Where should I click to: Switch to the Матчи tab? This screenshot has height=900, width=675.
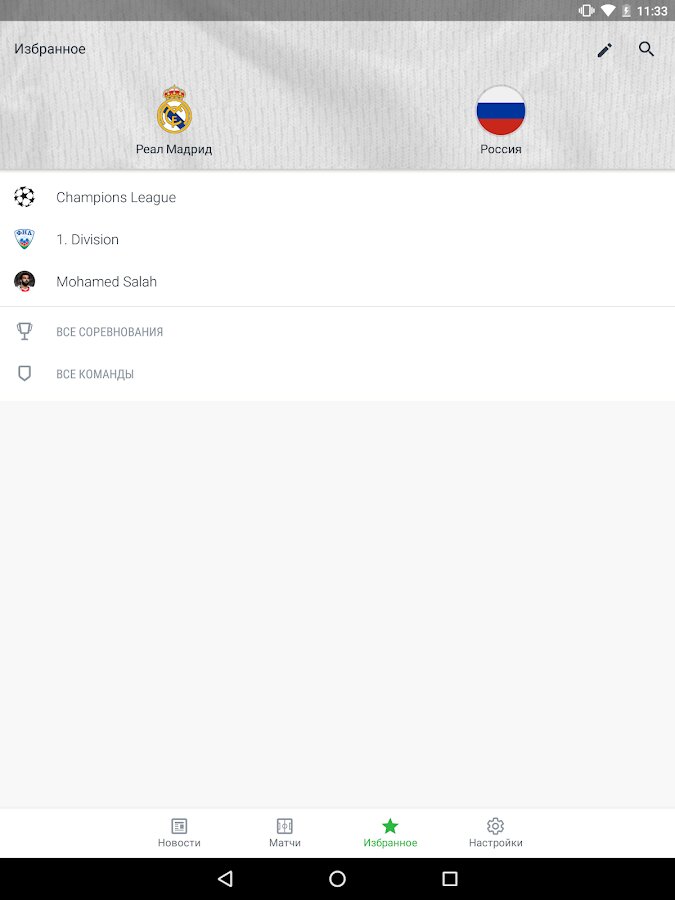(284, 832)
